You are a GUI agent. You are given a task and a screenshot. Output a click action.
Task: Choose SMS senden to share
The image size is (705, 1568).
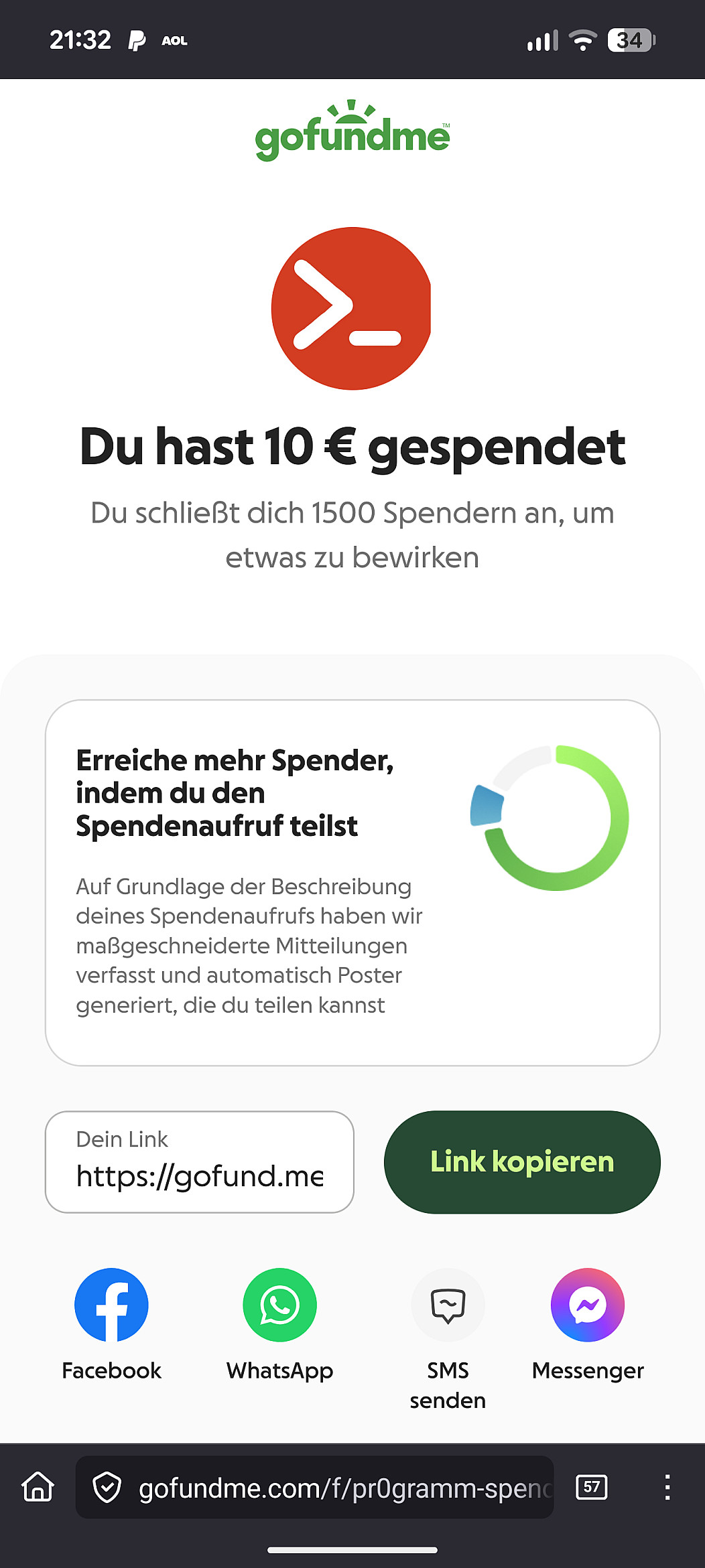click(448, 1306)
